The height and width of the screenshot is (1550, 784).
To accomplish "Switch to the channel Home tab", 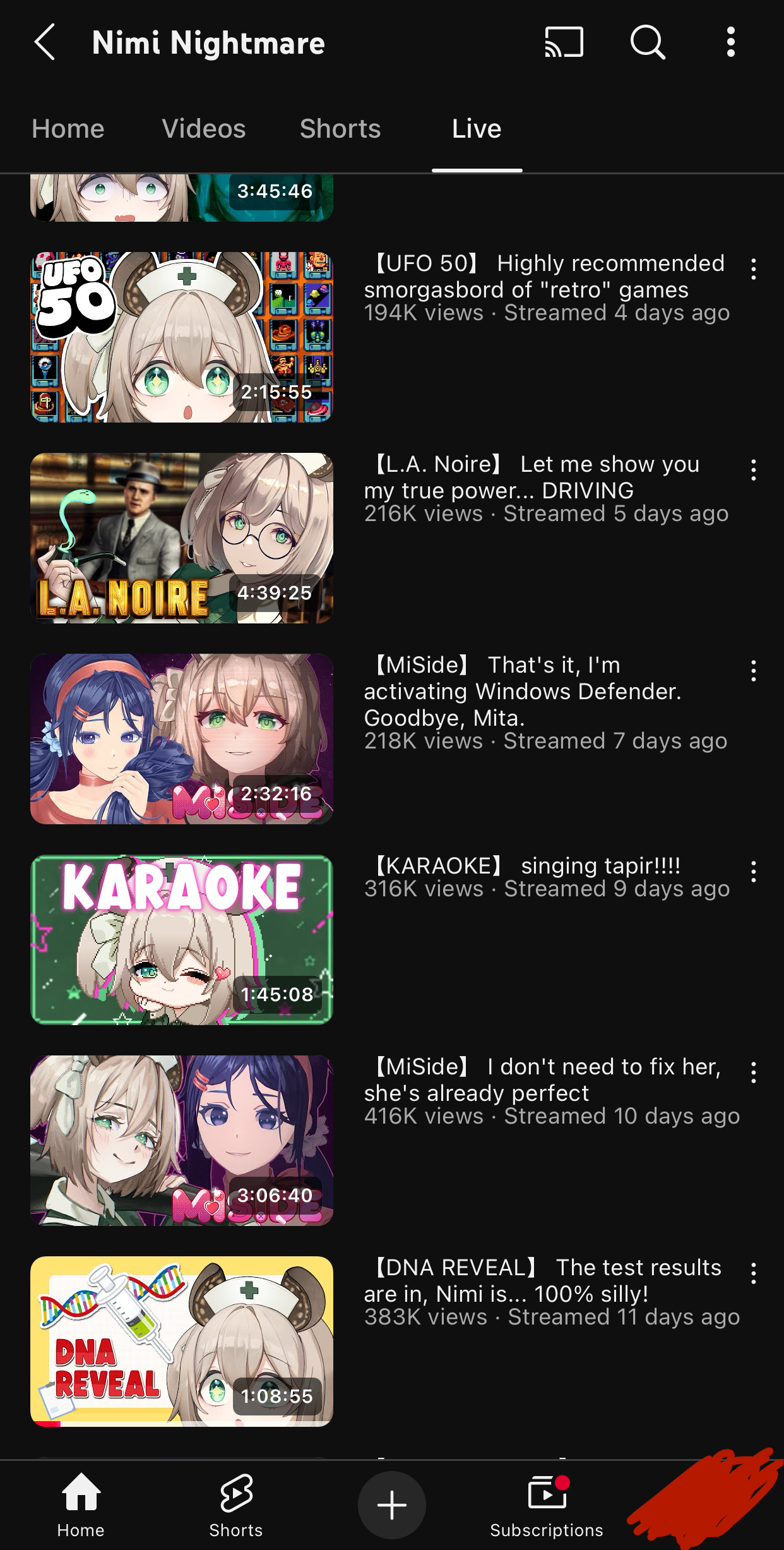I will (68, 129).
